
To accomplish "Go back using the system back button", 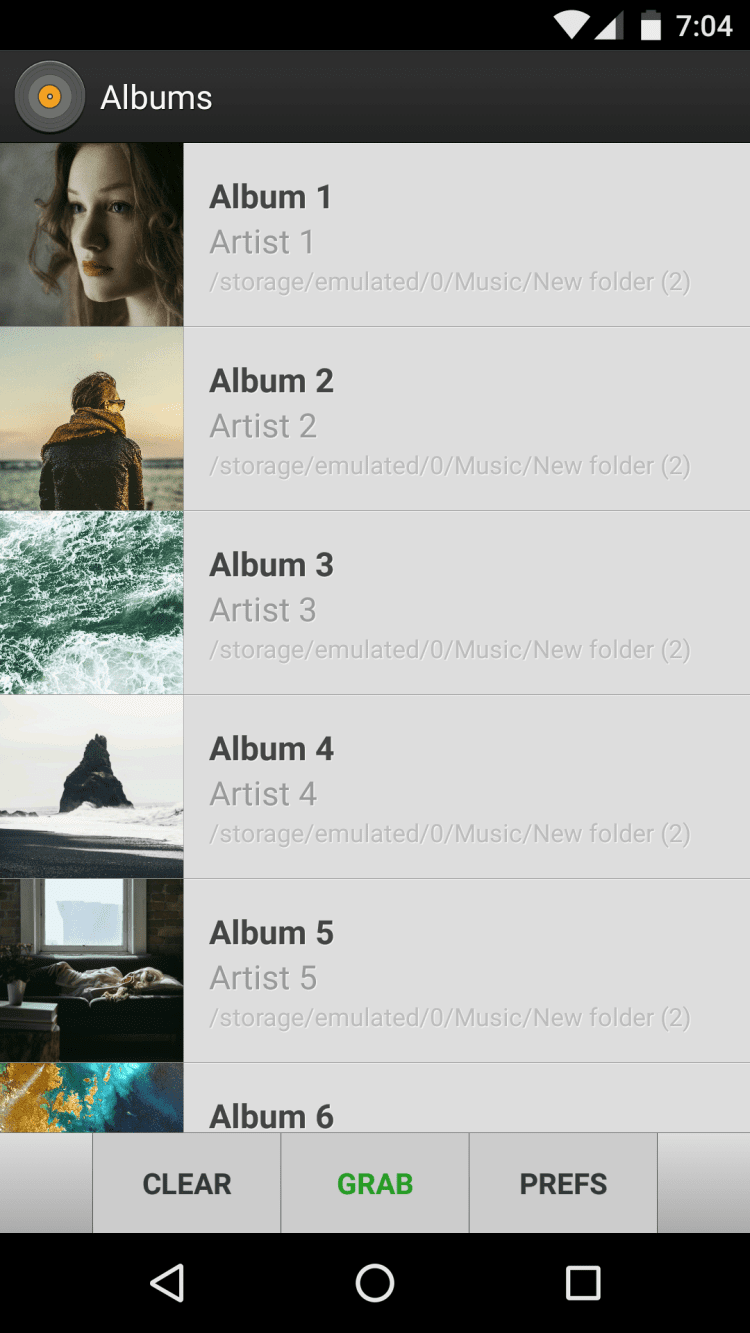I will click(x=167, y=1283).
